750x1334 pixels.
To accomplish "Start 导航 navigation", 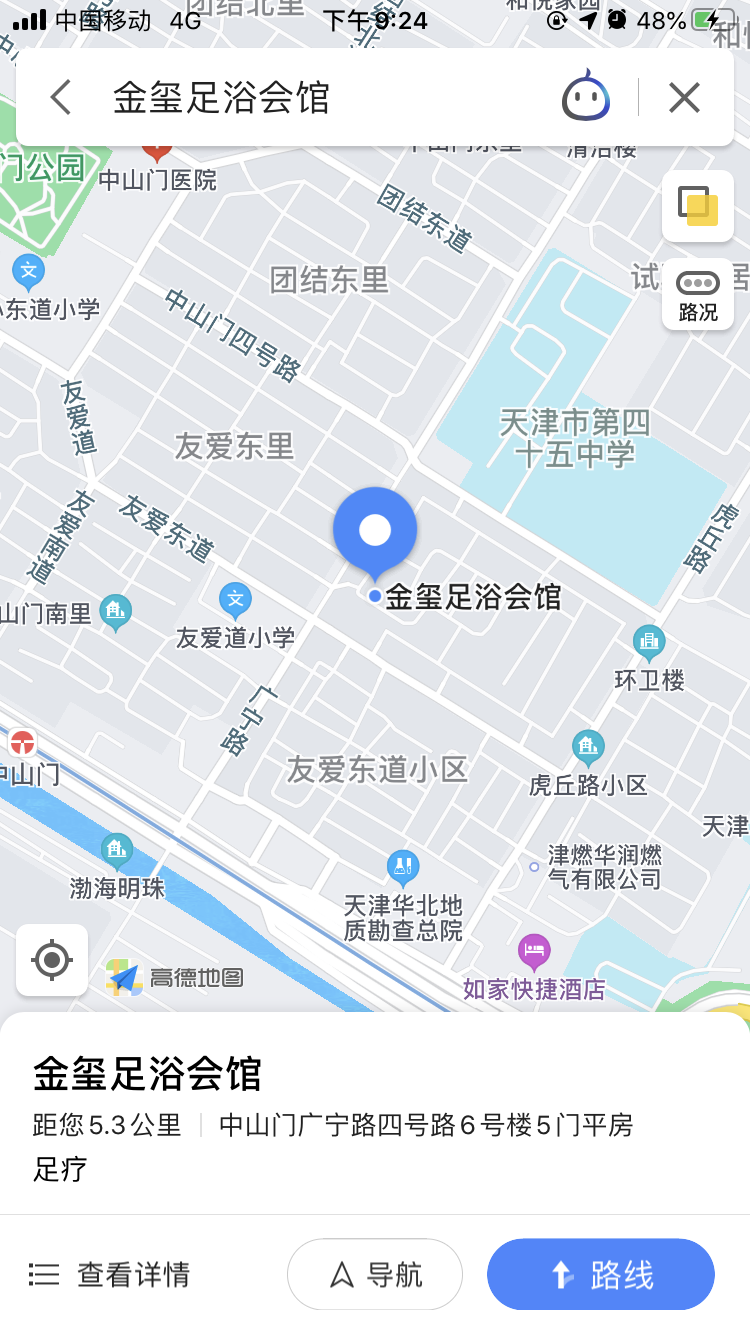I will (375, 1274).
